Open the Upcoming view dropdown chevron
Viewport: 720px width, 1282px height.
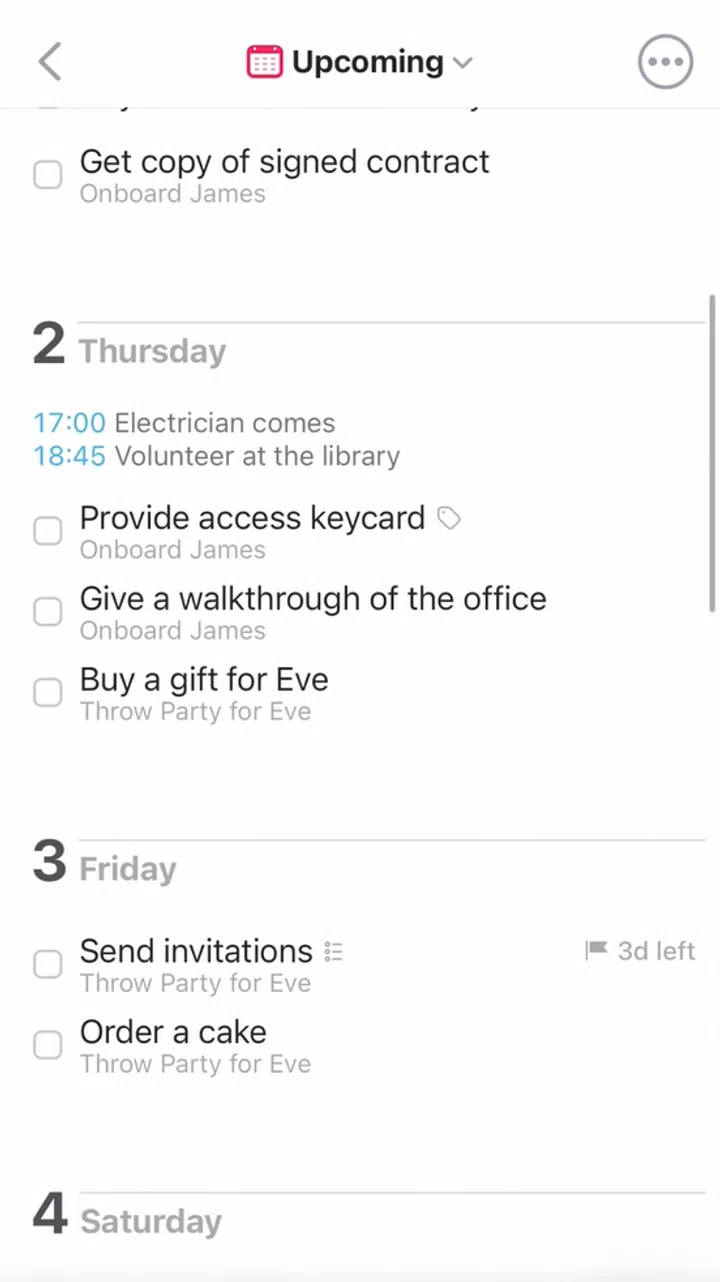tap(462, 62)
